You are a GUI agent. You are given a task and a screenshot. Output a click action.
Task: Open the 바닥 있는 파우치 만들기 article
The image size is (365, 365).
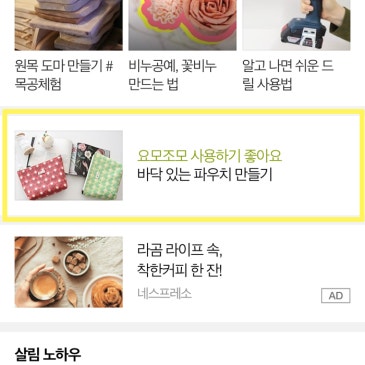[x=182, y=165]
